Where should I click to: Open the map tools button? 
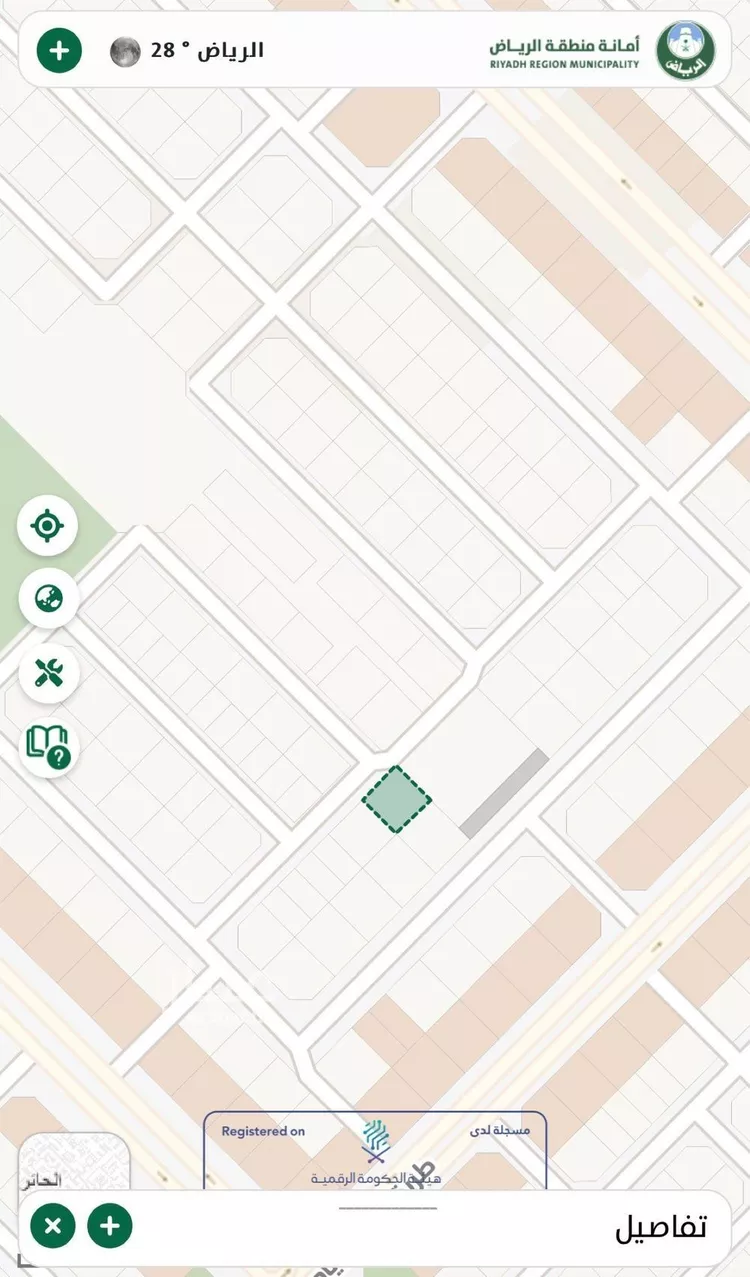coord(48,672)
